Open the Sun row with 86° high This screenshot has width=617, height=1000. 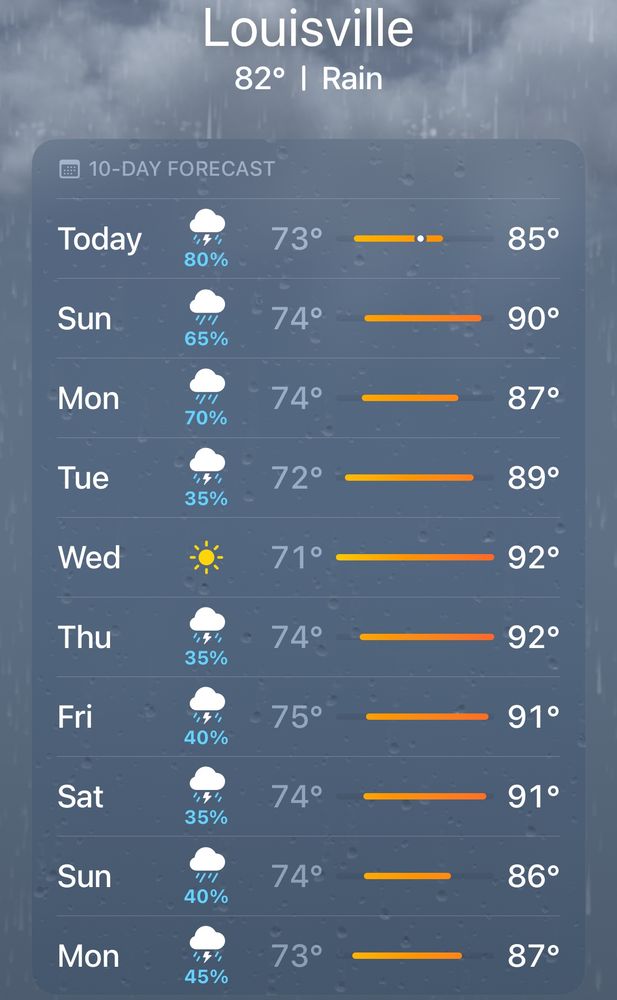[x=308, y=876]
